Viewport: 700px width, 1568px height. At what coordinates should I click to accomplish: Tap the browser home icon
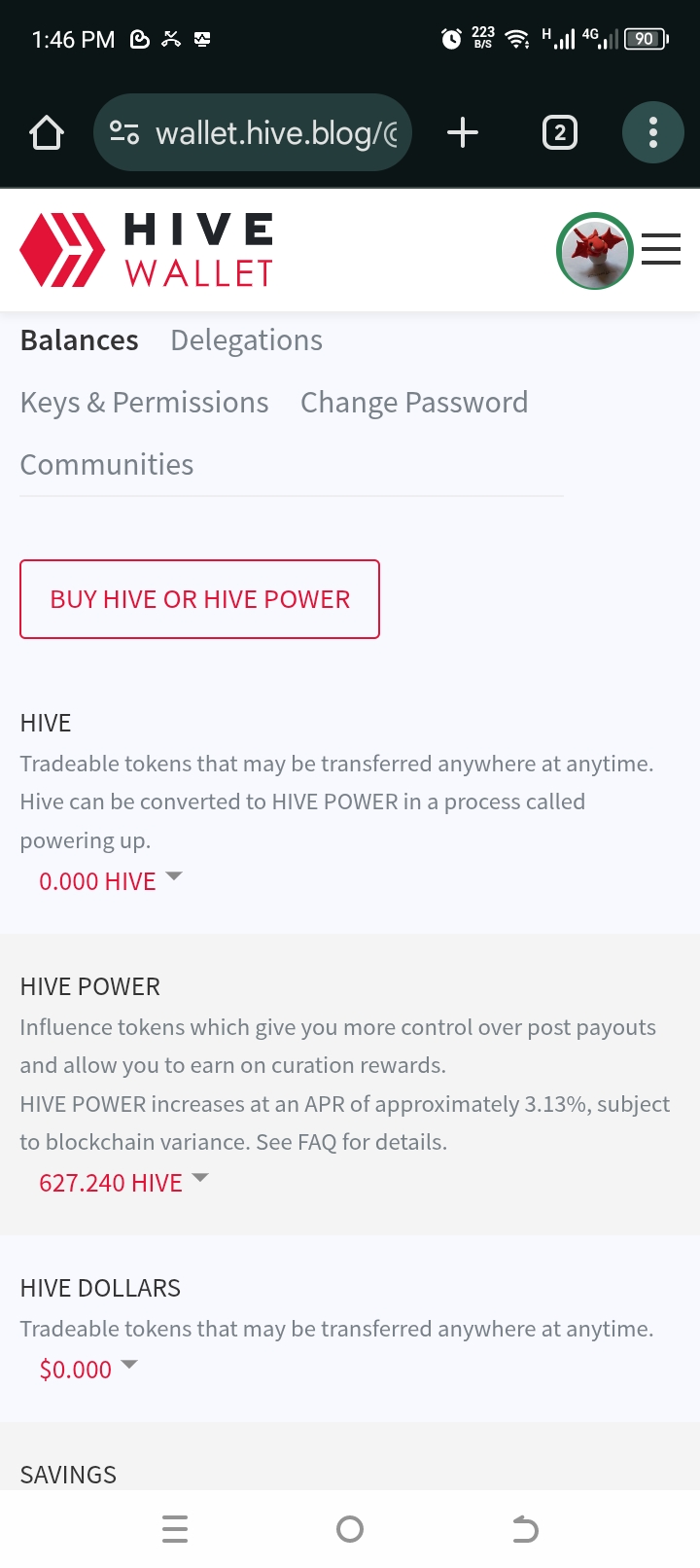click(x=47, y=132)
